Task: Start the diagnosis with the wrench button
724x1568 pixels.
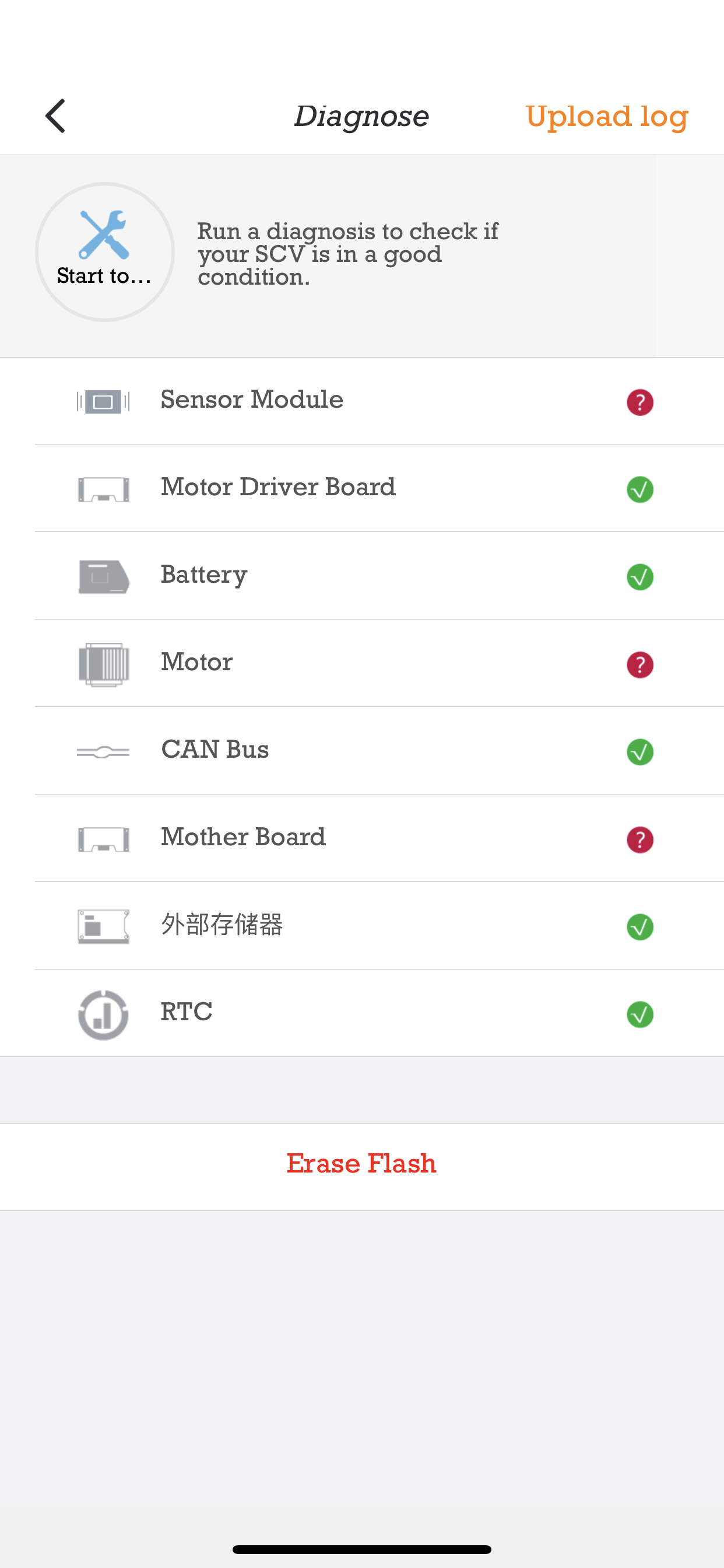Action: 105,251
